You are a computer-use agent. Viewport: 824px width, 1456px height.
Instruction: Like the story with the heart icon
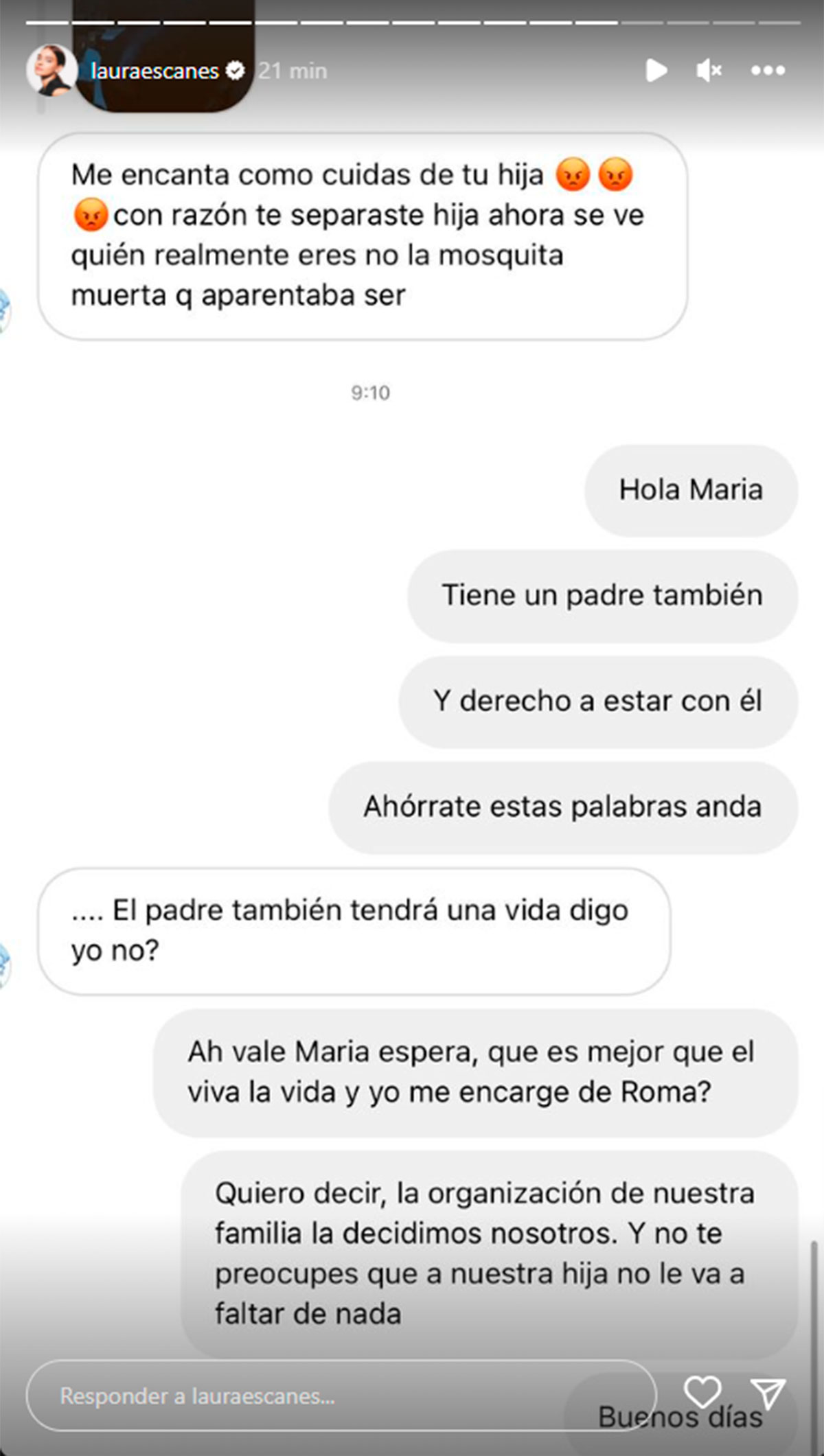point(702,1394)
